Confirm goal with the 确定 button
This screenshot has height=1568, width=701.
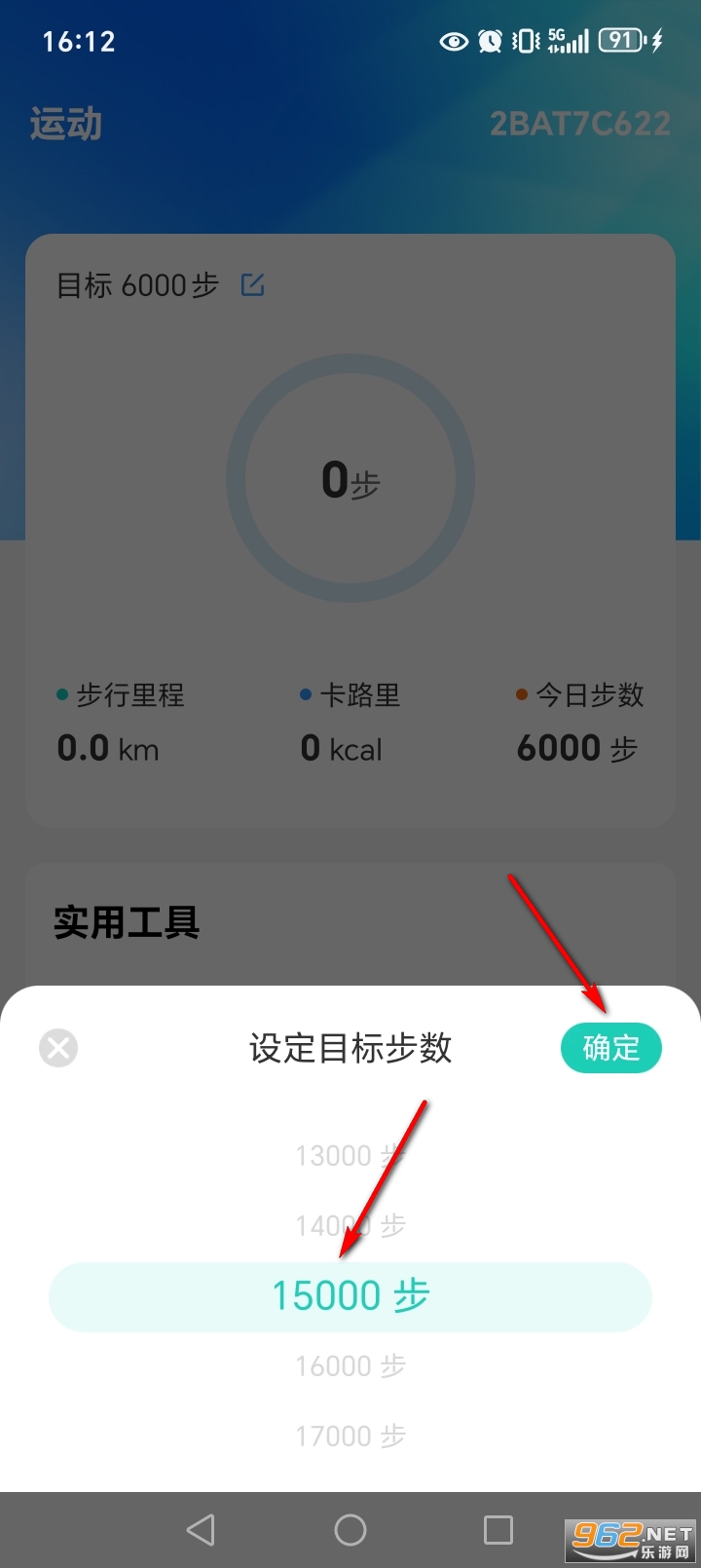(x=611, y=1048)
